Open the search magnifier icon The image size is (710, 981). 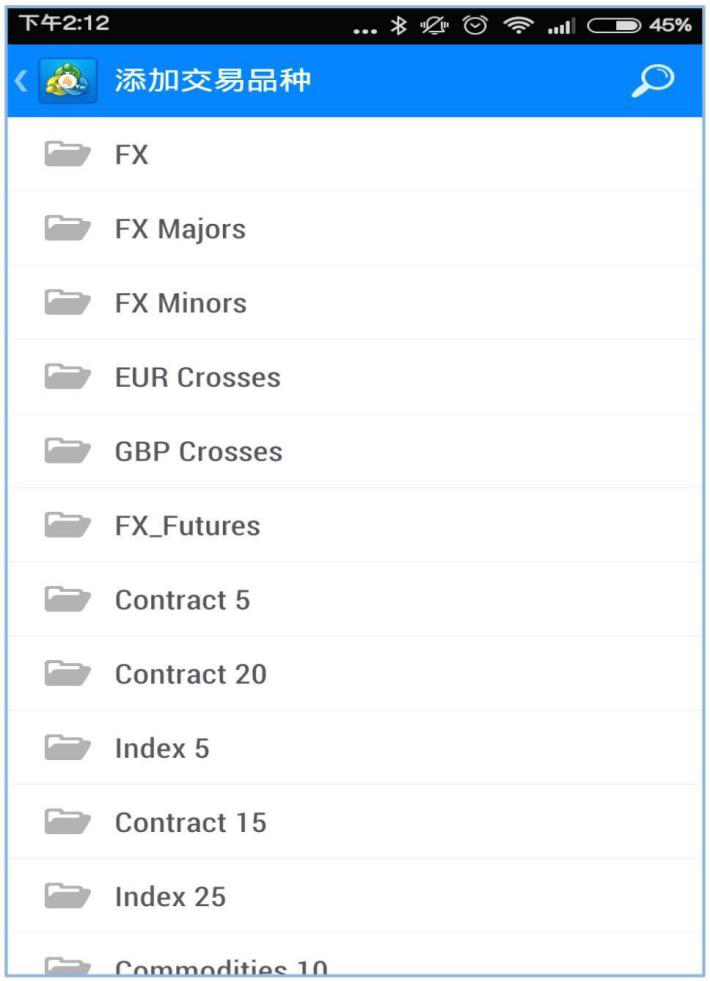(653, 81)
